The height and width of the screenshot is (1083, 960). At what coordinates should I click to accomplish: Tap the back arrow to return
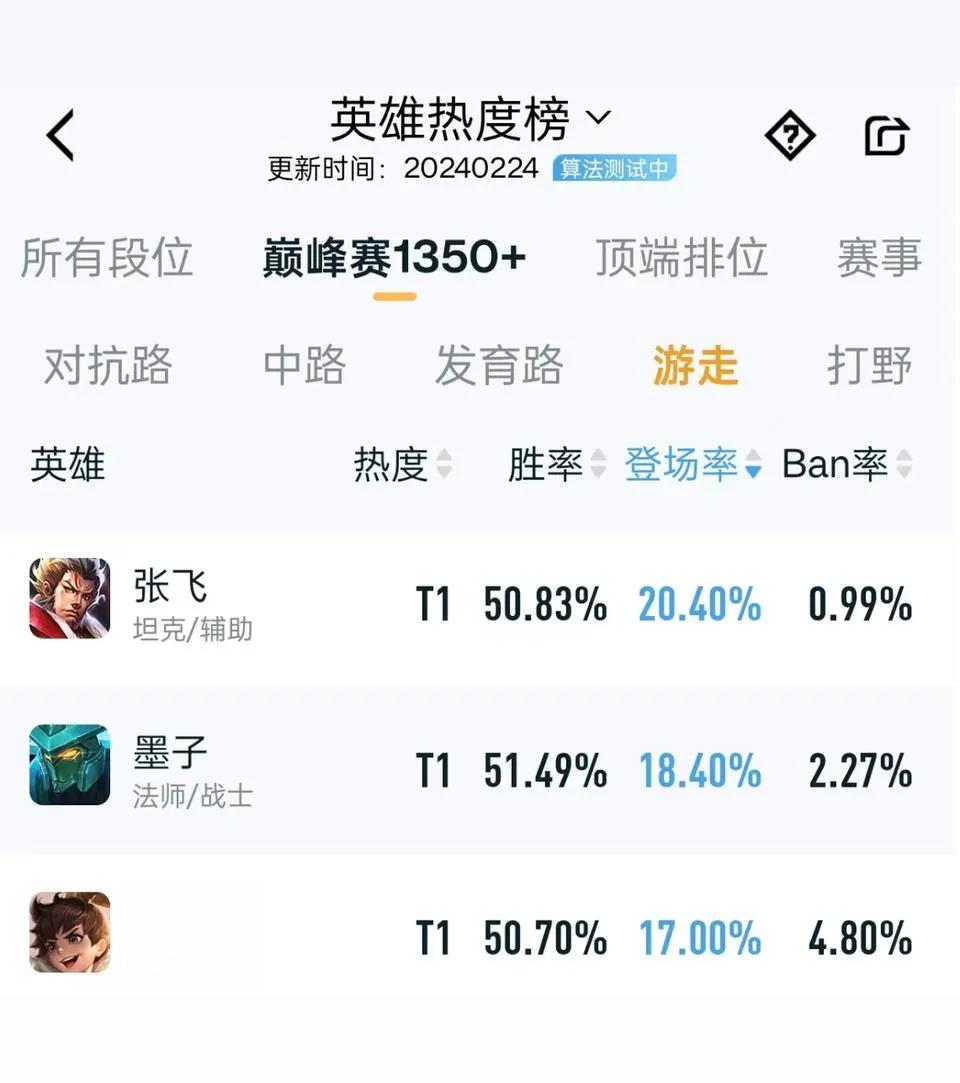(59, 135)
